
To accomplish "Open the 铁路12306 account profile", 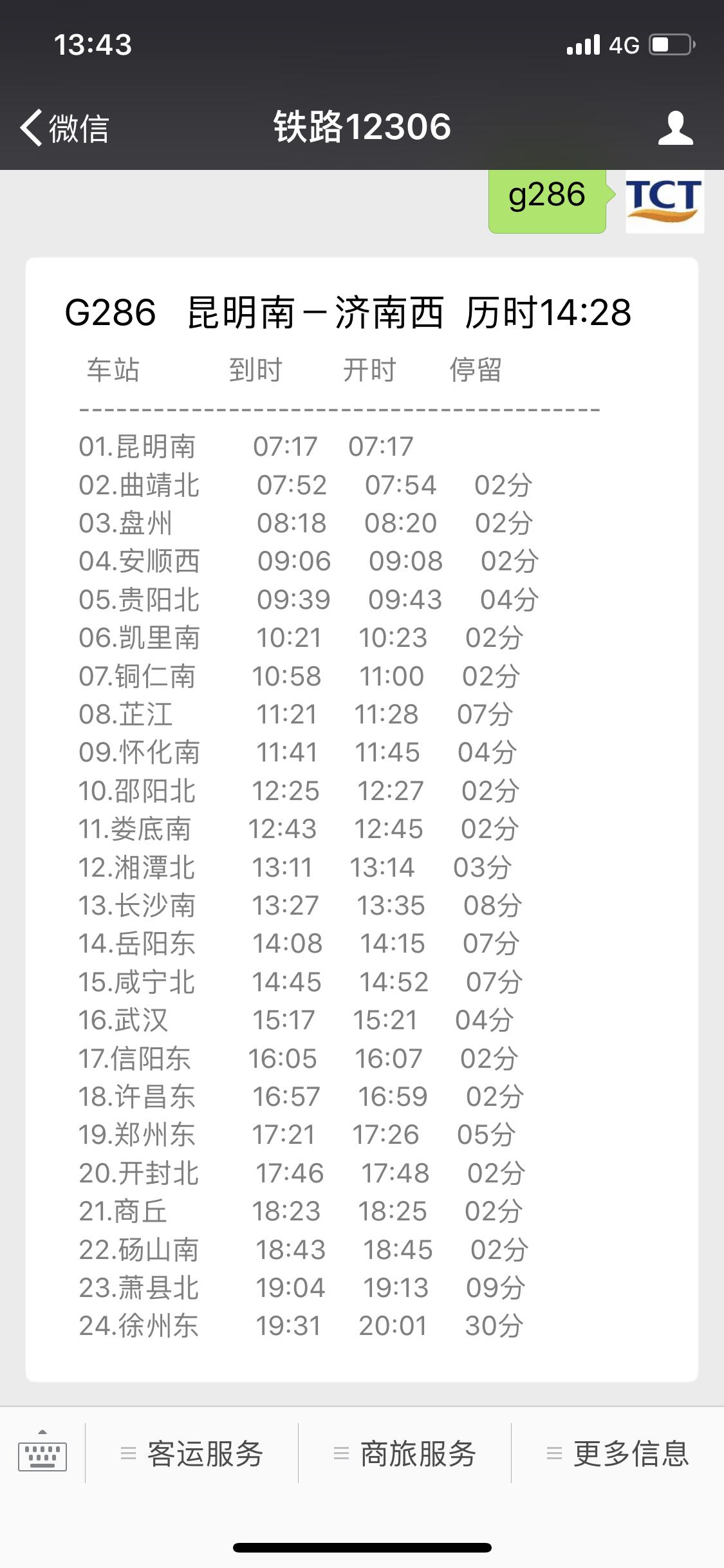I will point(675,127).
